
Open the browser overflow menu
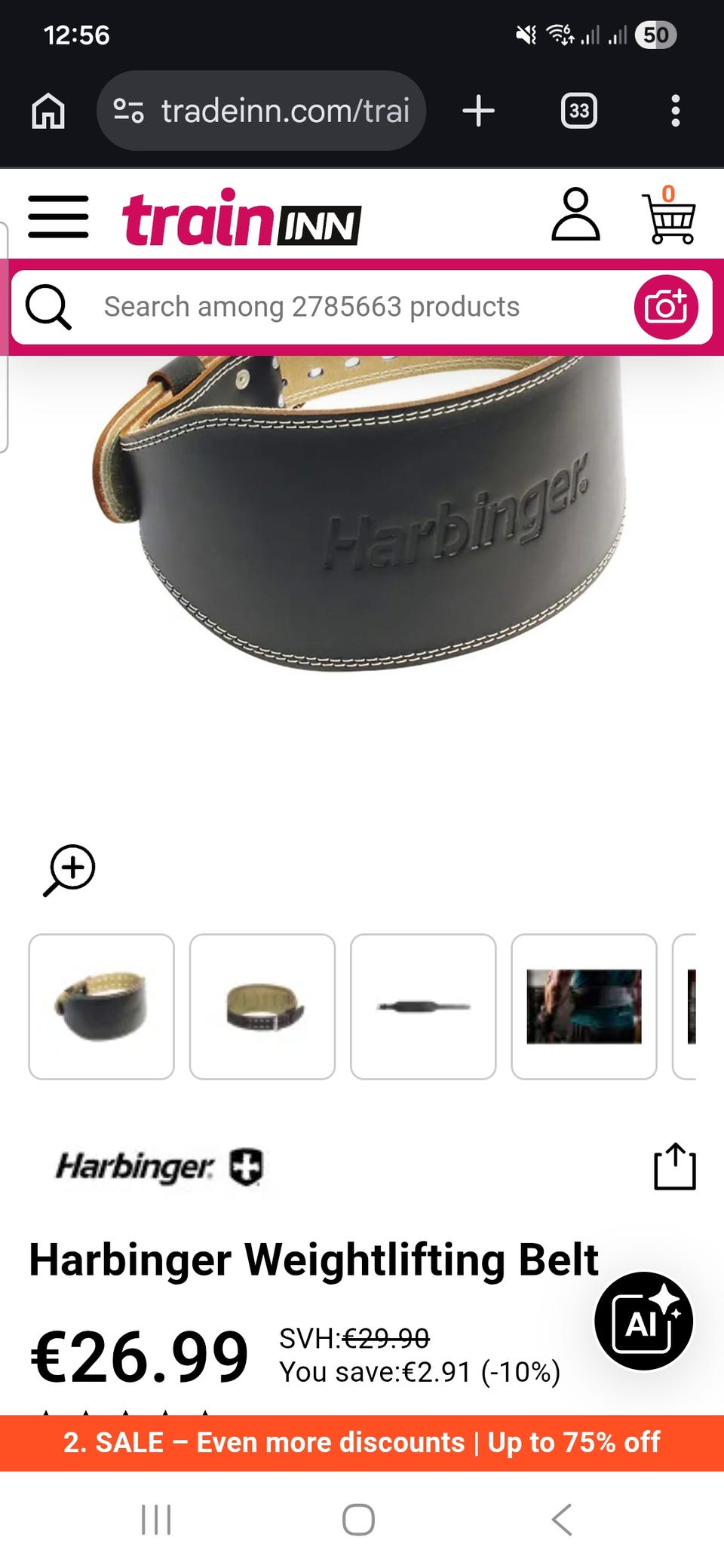coord(676,111)
